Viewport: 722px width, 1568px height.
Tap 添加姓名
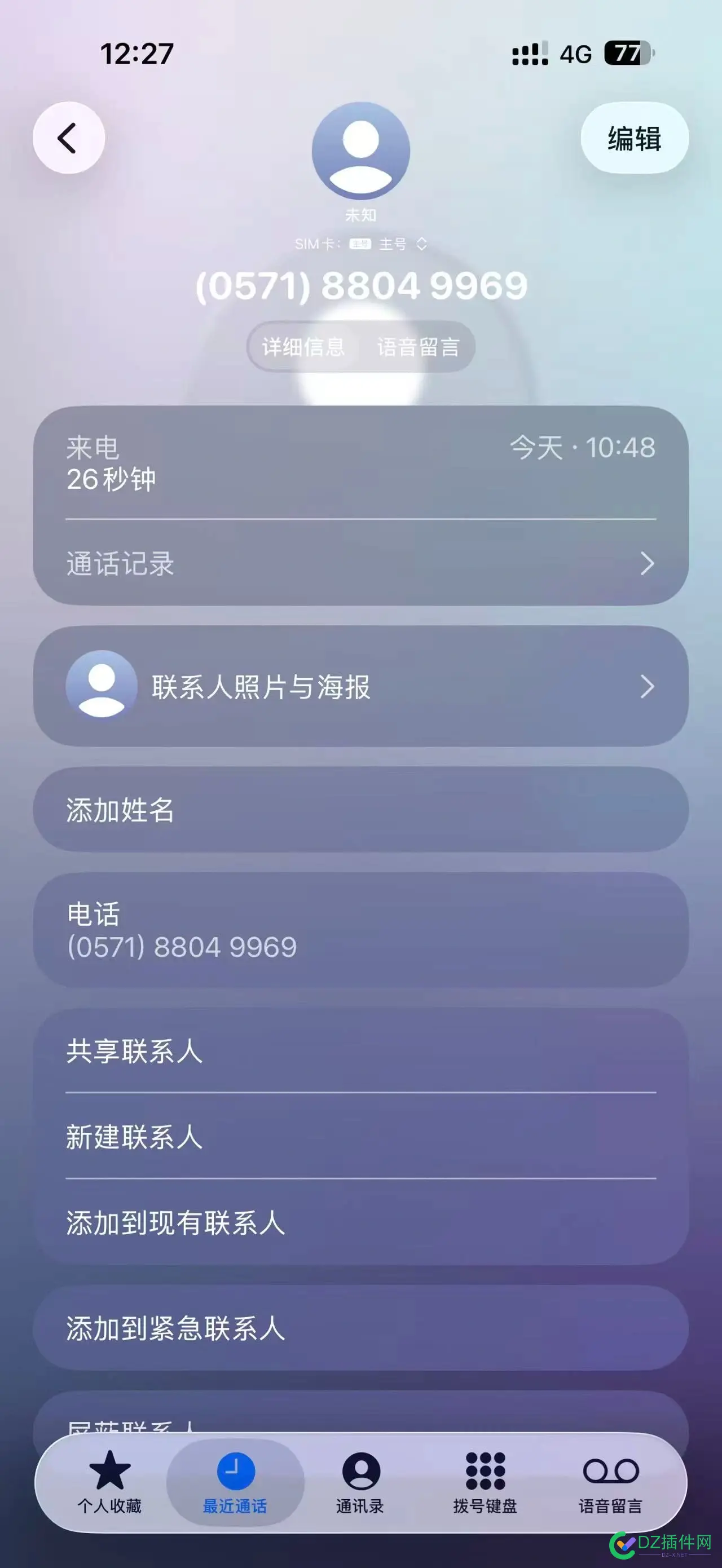tap(360, 810)
